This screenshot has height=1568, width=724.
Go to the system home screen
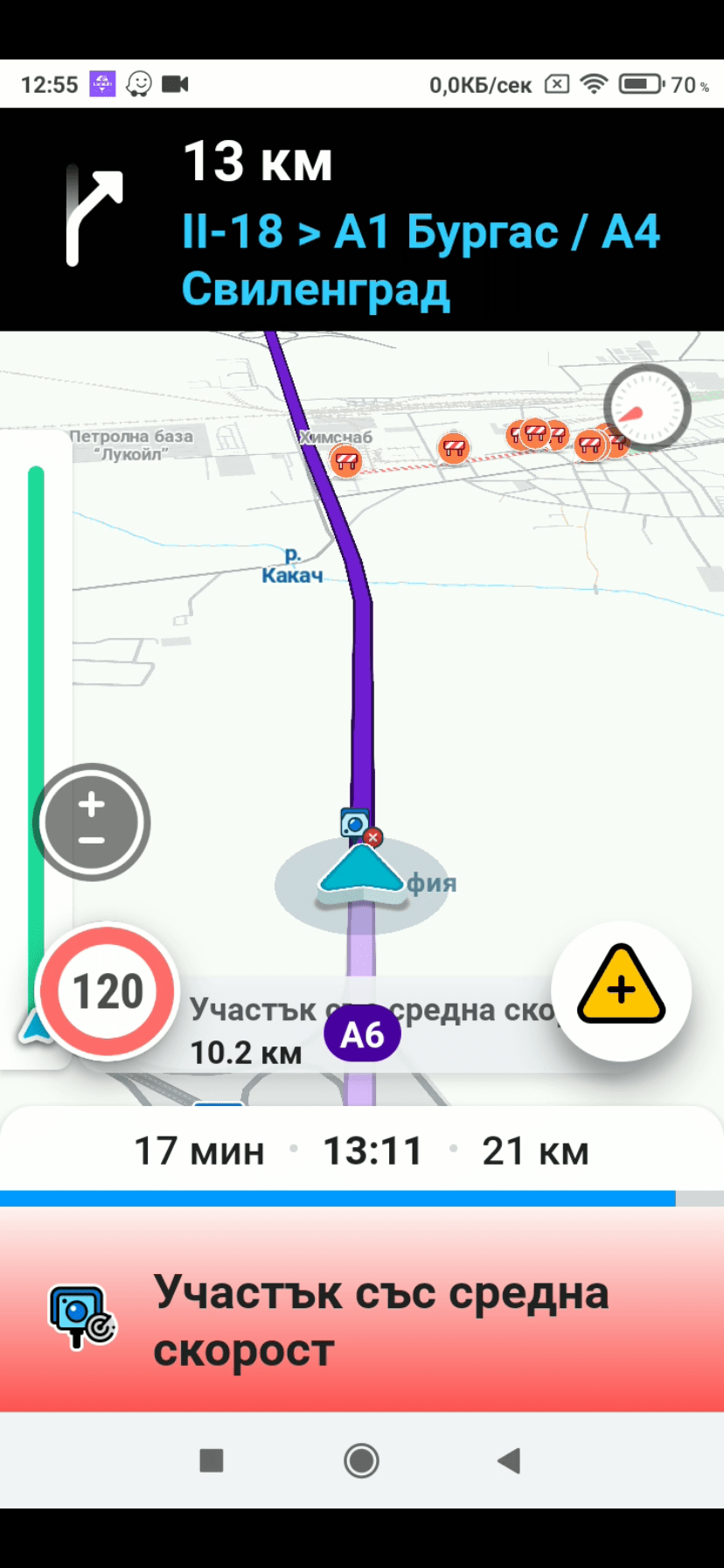pyautogui.click(x=361, y=1460)
